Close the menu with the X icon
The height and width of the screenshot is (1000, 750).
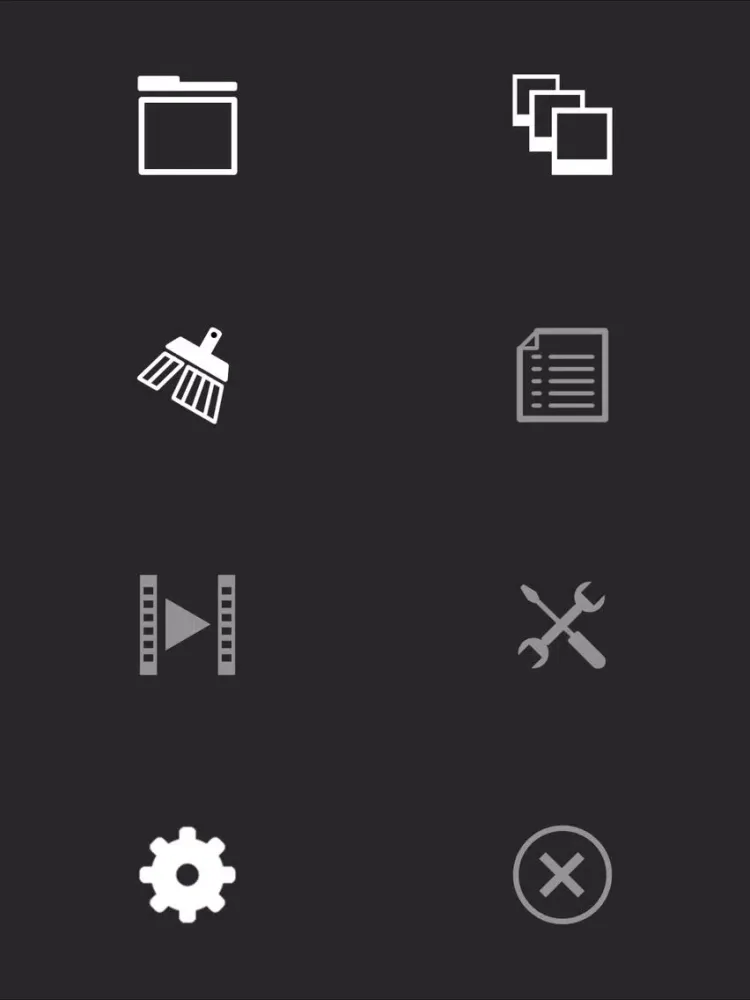562,874
